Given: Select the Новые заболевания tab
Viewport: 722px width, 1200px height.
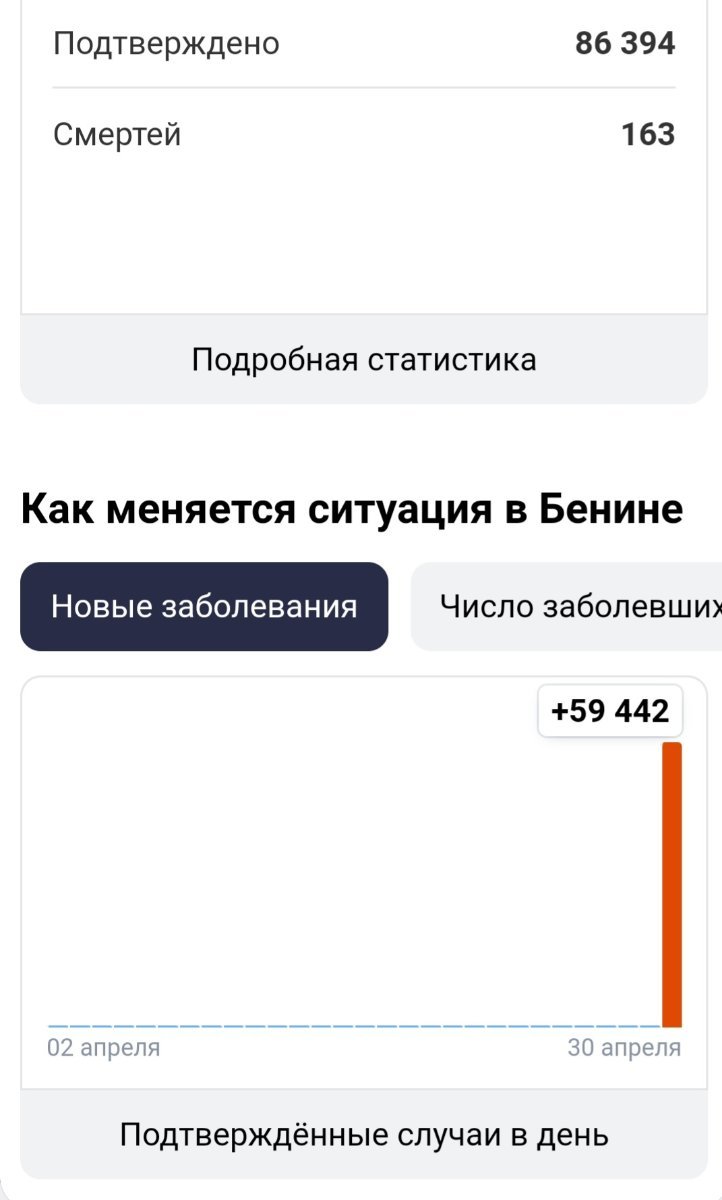Looking at the screenshot, I should (204, 607).
